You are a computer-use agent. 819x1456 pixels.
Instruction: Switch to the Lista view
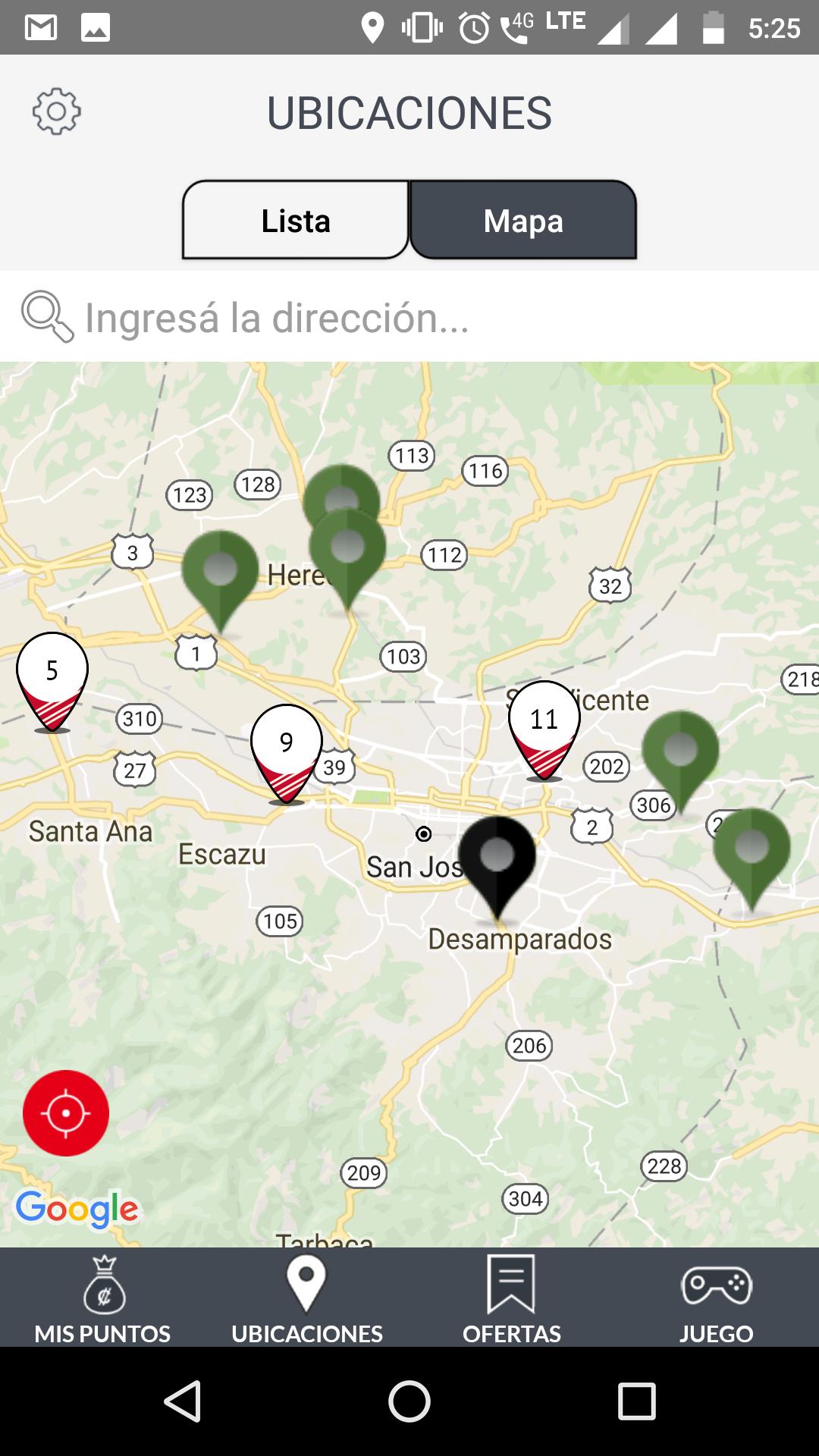tap(296, 221)
